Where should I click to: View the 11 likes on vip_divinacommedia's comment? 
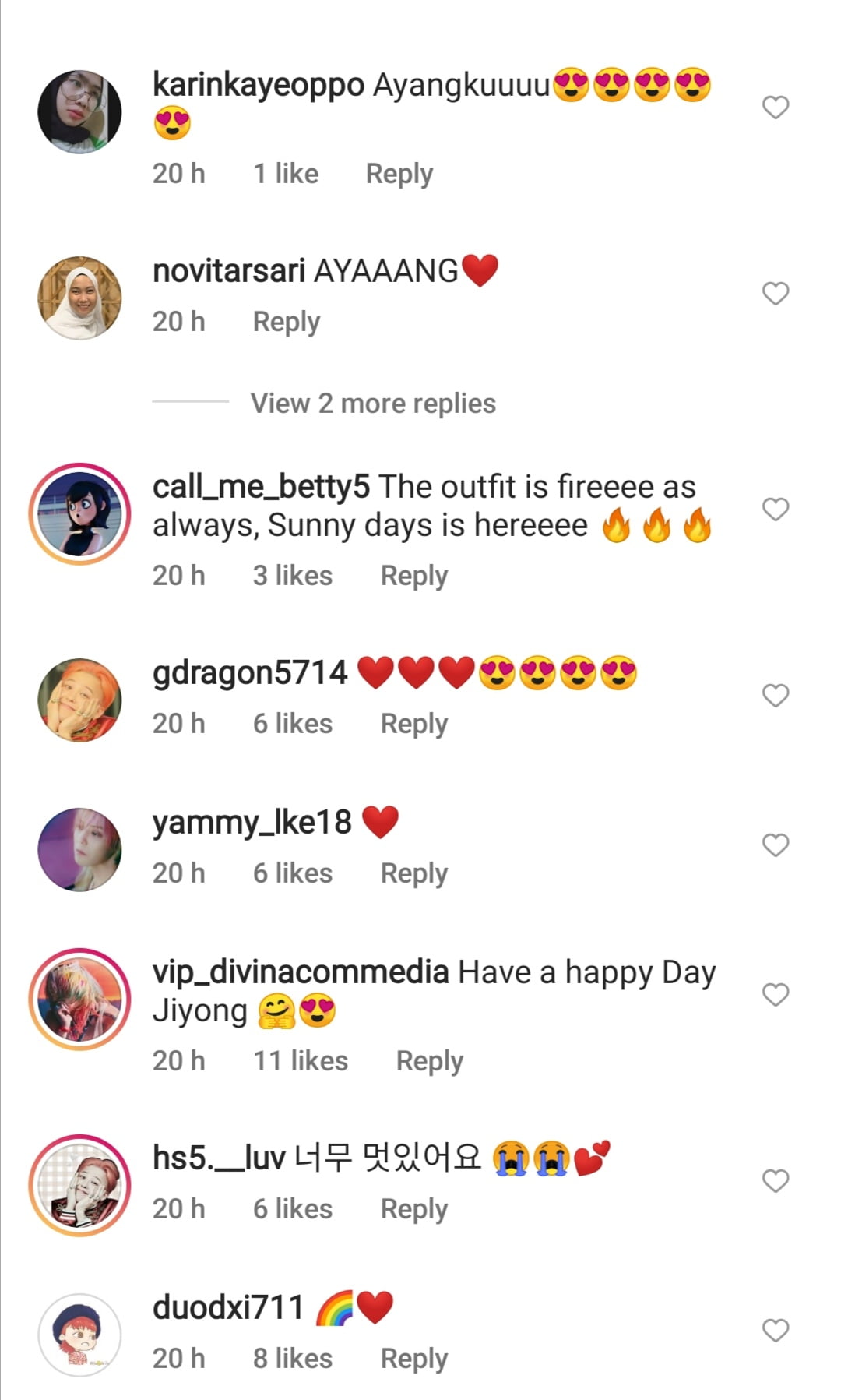click(x=301, y=1061)
